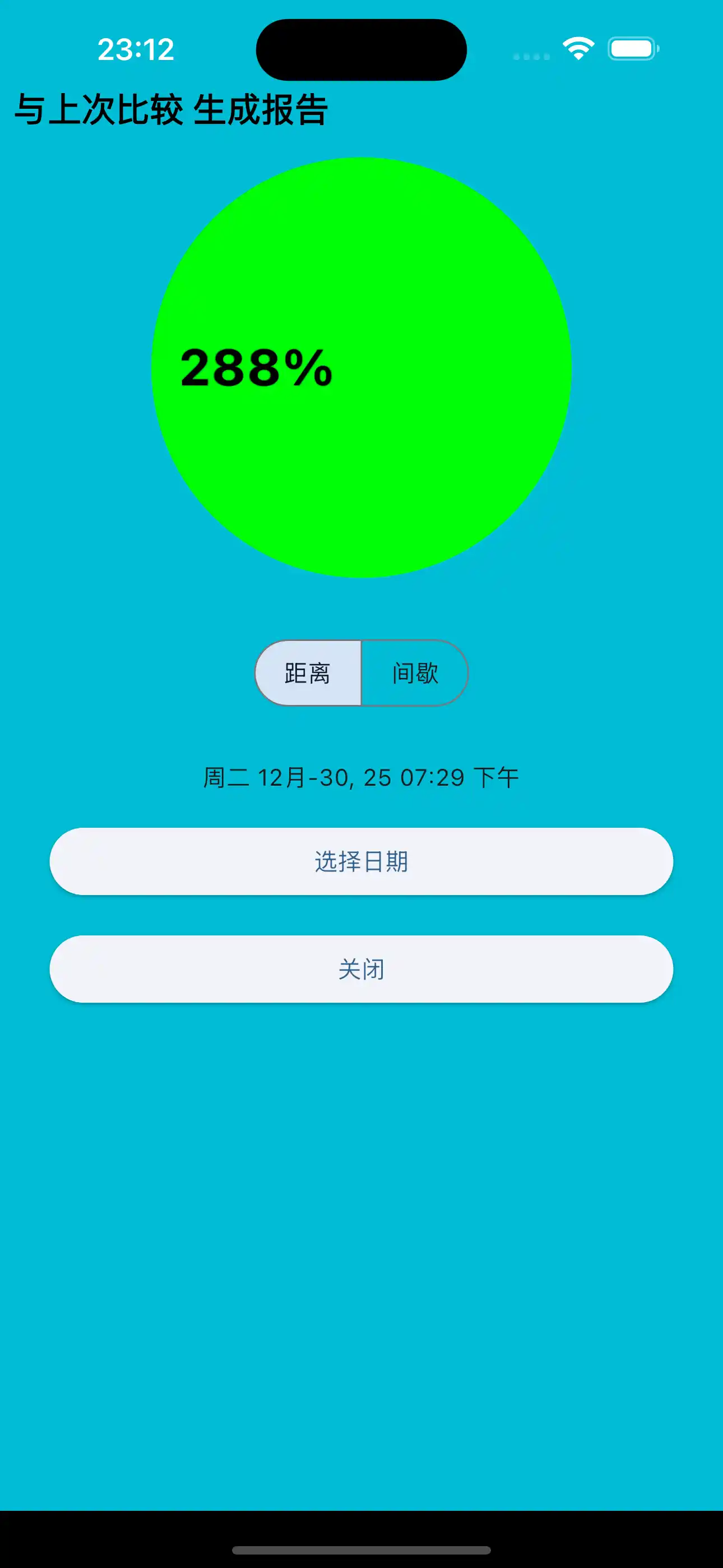
Task: Tap the cellular signal dots
Action: tap(531, 56)
